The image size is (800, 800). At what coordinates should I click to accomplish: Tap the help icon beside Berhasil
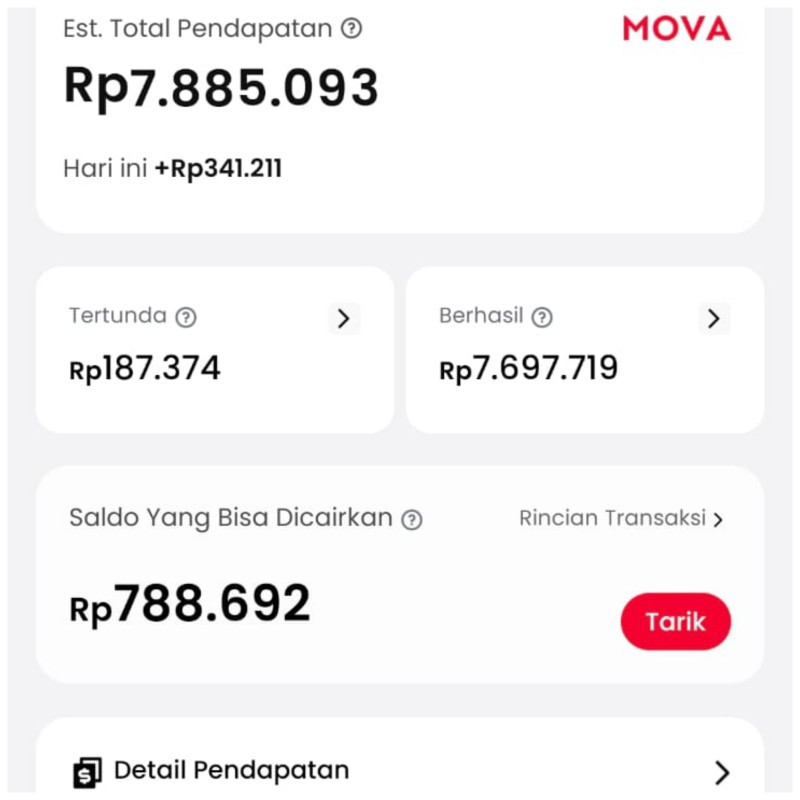tap(542, 317)
